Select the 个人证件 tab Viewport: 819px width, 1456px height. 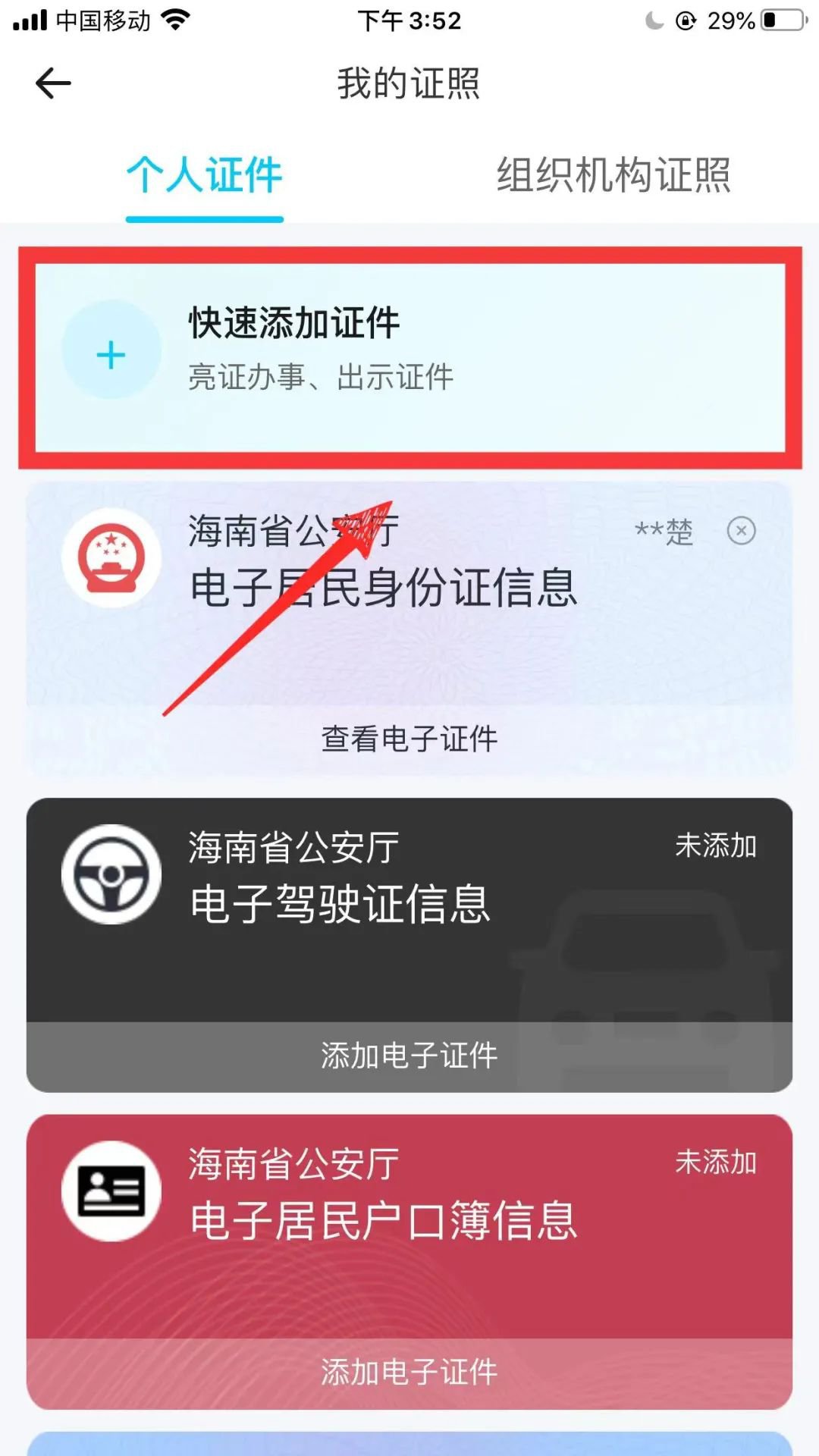[x=205, y=176]
